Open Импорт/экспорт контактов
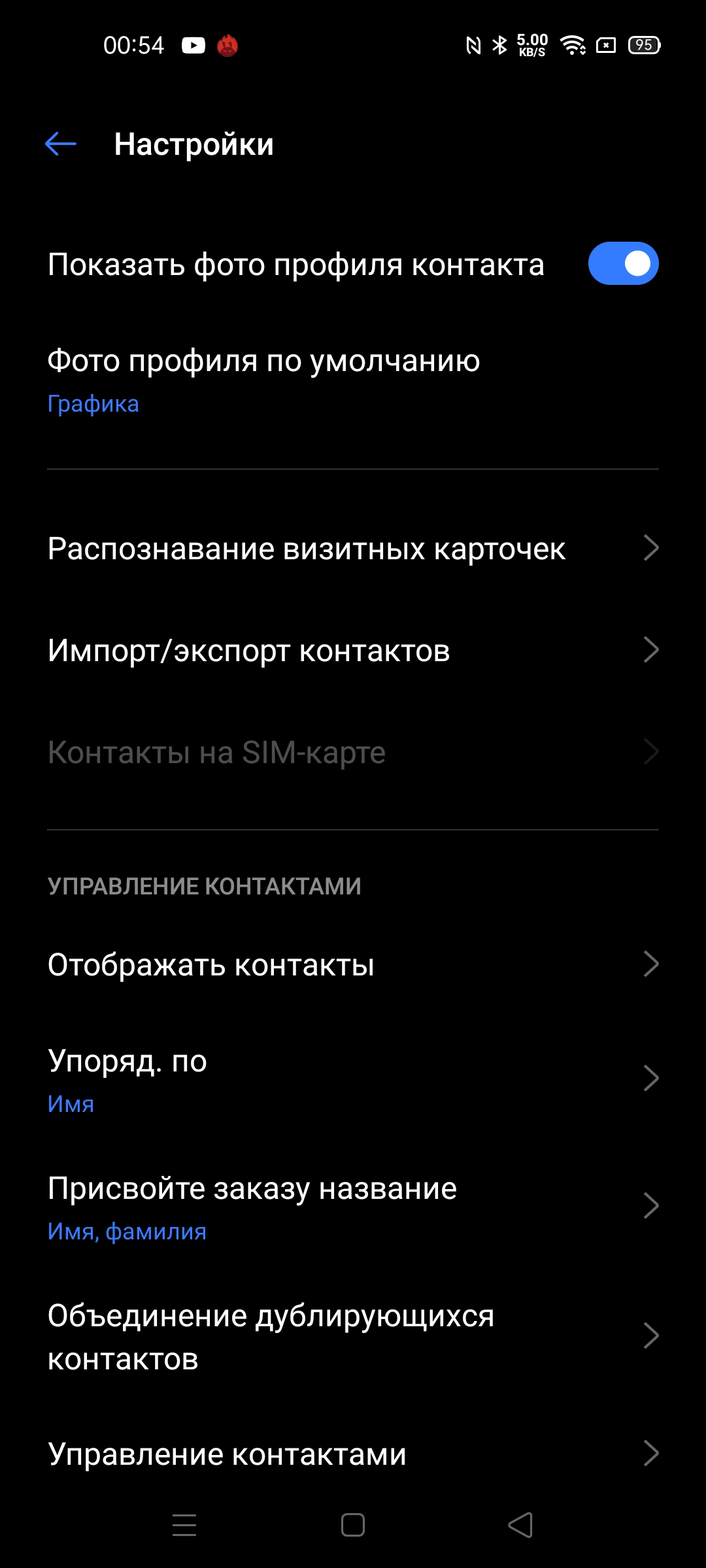This screenshot has height=1568, width=706. 353,651
